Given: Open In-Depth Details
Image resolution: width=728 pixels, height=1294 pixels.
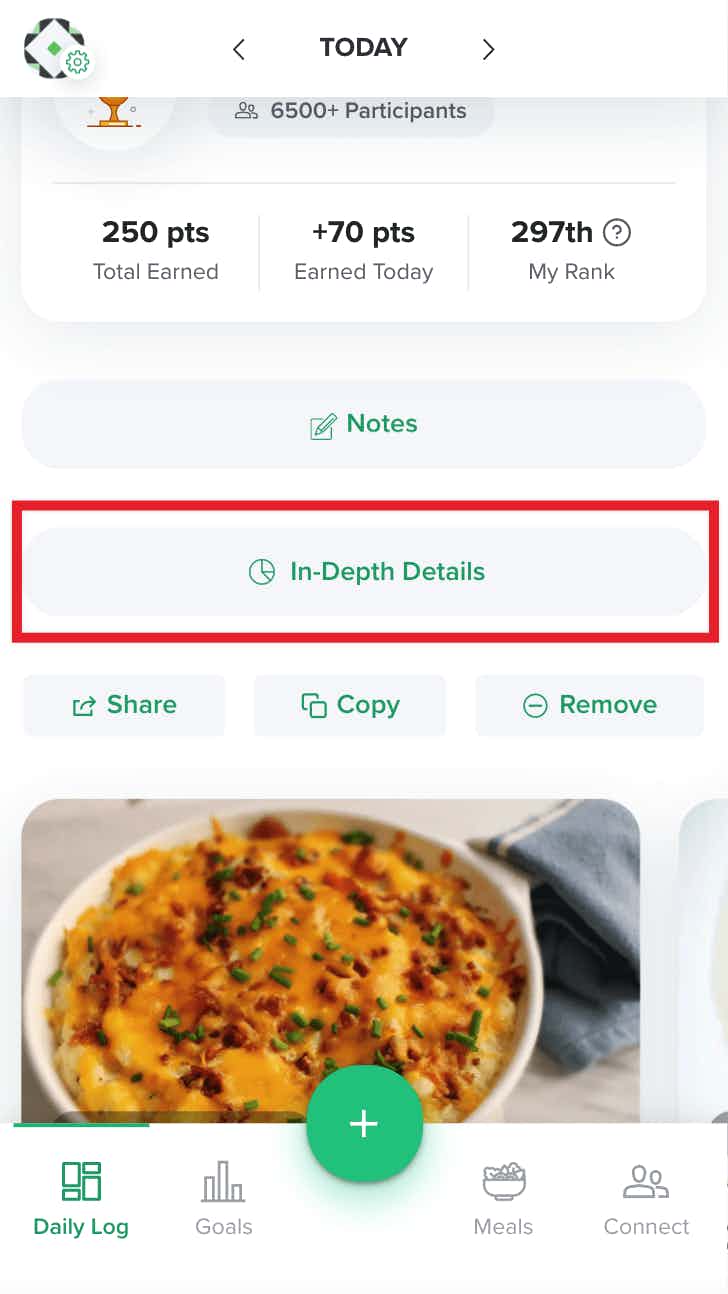Looking at the screenshot, I should (x=364, y=572).
